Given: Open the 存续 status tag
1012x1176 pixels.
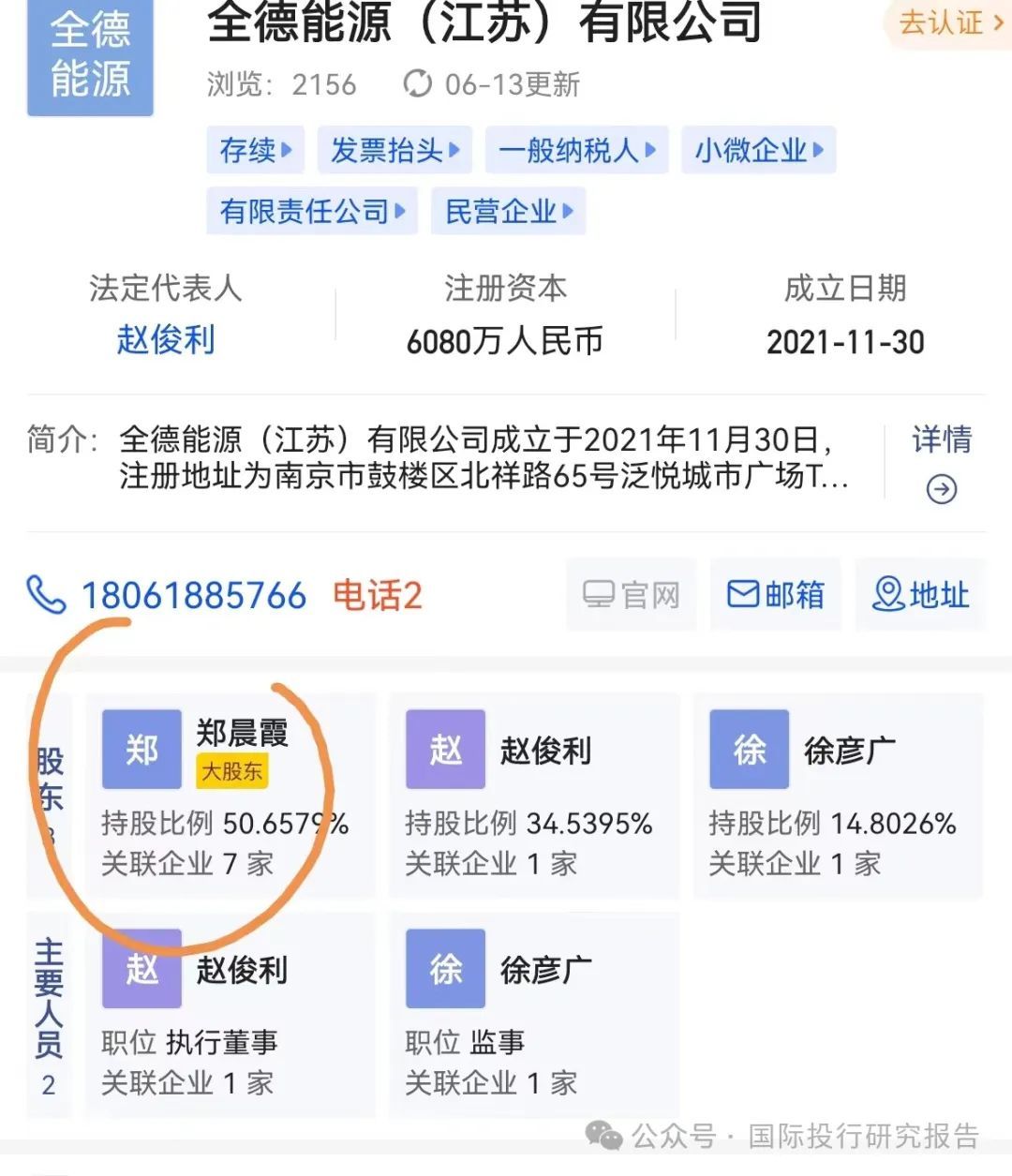Looking at the screenshot, I should pos(255,150).
